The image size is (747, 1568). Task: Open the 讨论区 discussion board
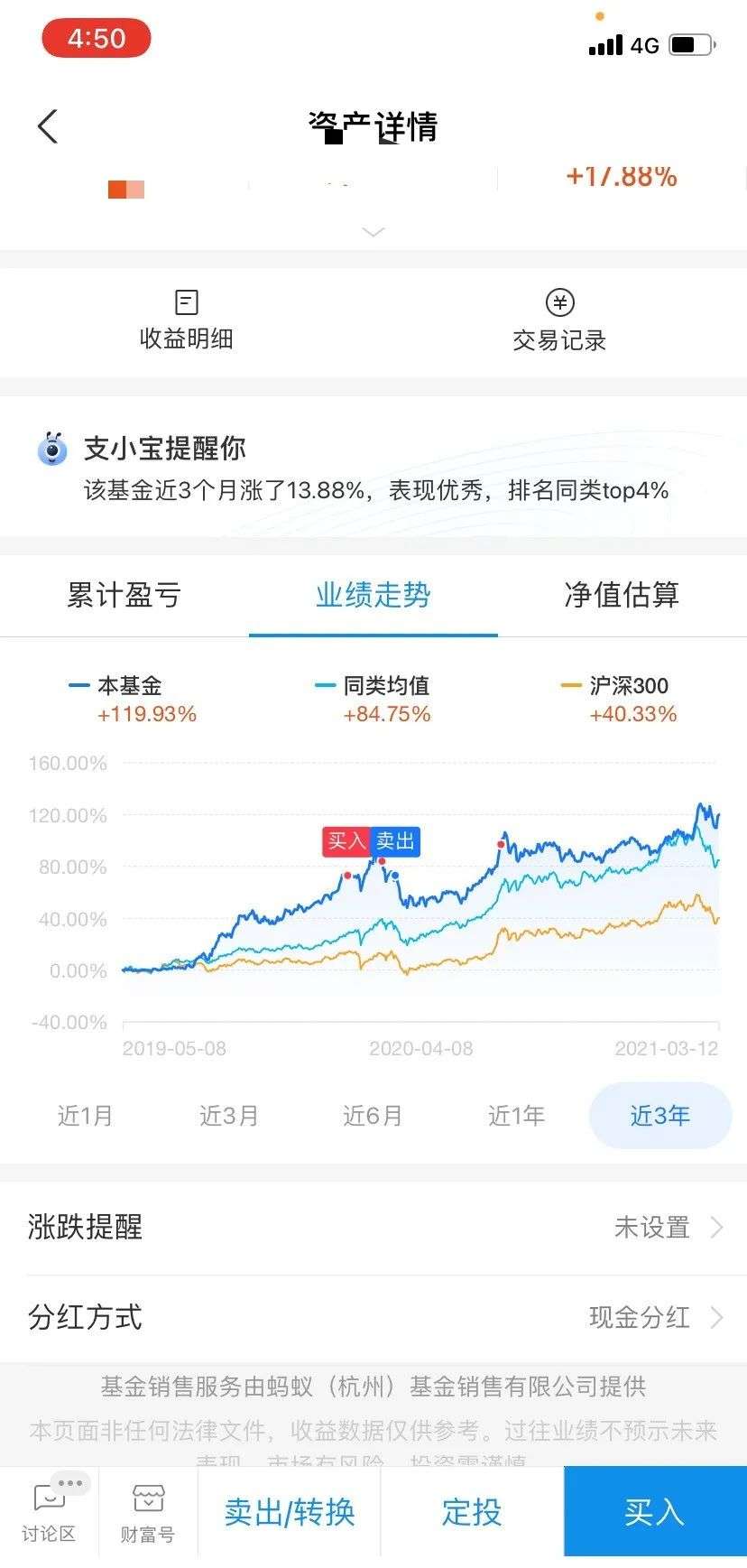(x=49, y=1513)
